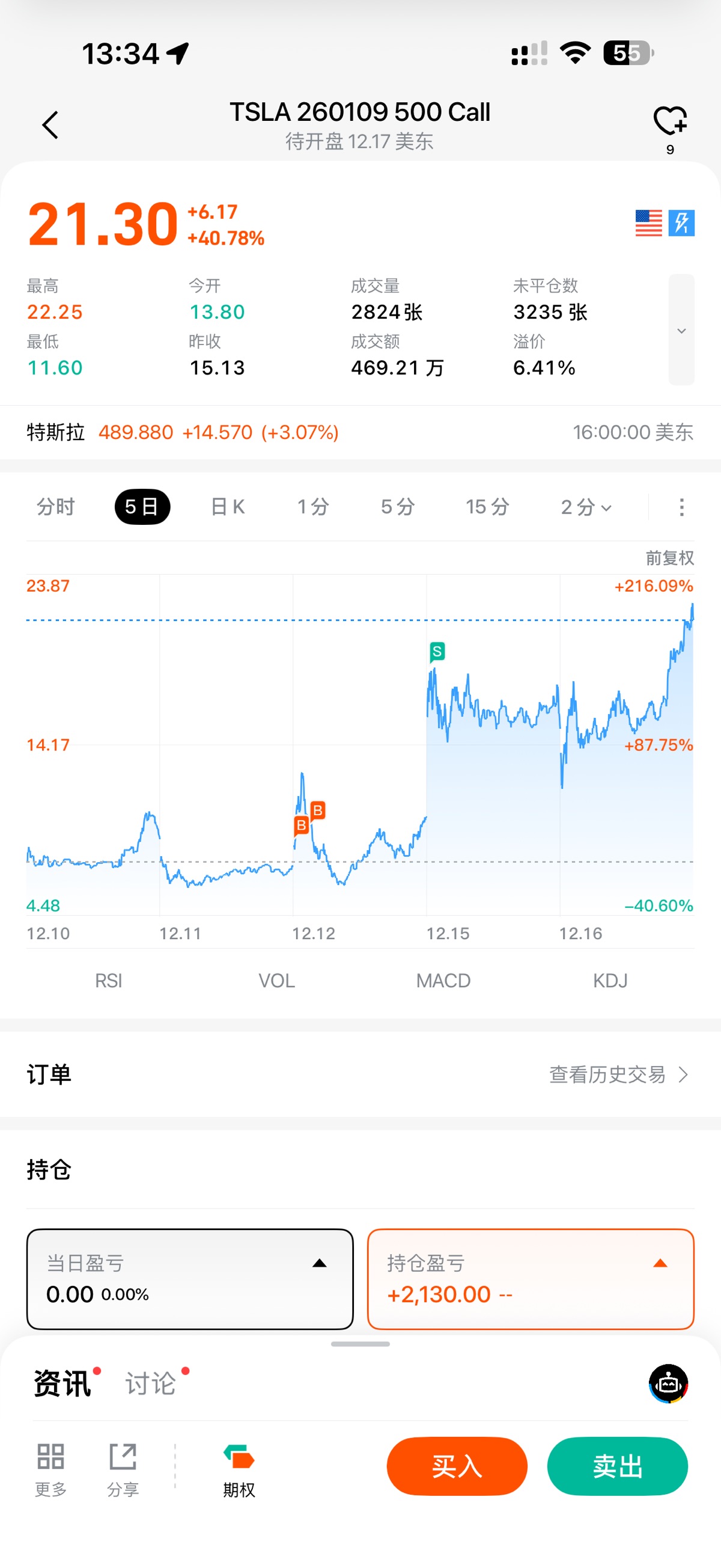721x1568 pixels.
Task: Show the 1分 chart
Action: pyautogui.click(x=314, y=506)
